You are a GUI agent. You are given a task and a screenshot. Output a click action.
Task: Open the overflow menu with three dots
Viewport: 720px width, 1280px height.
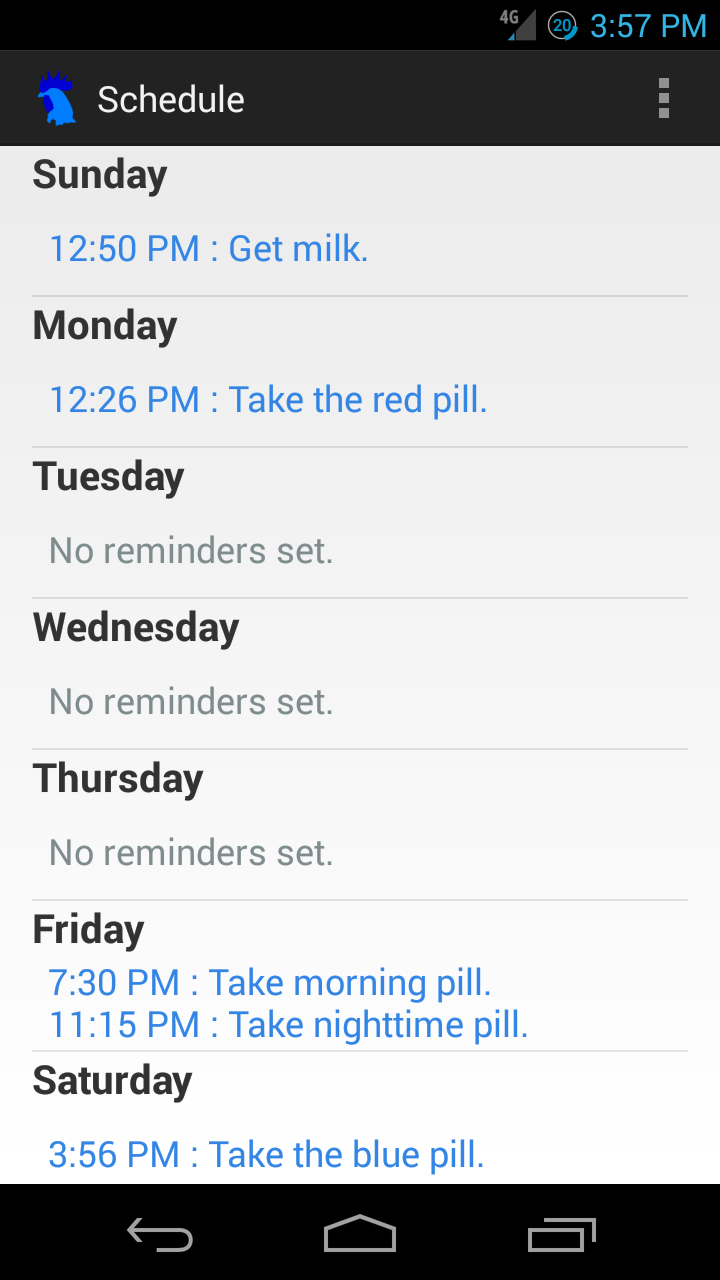click(664, 97)
